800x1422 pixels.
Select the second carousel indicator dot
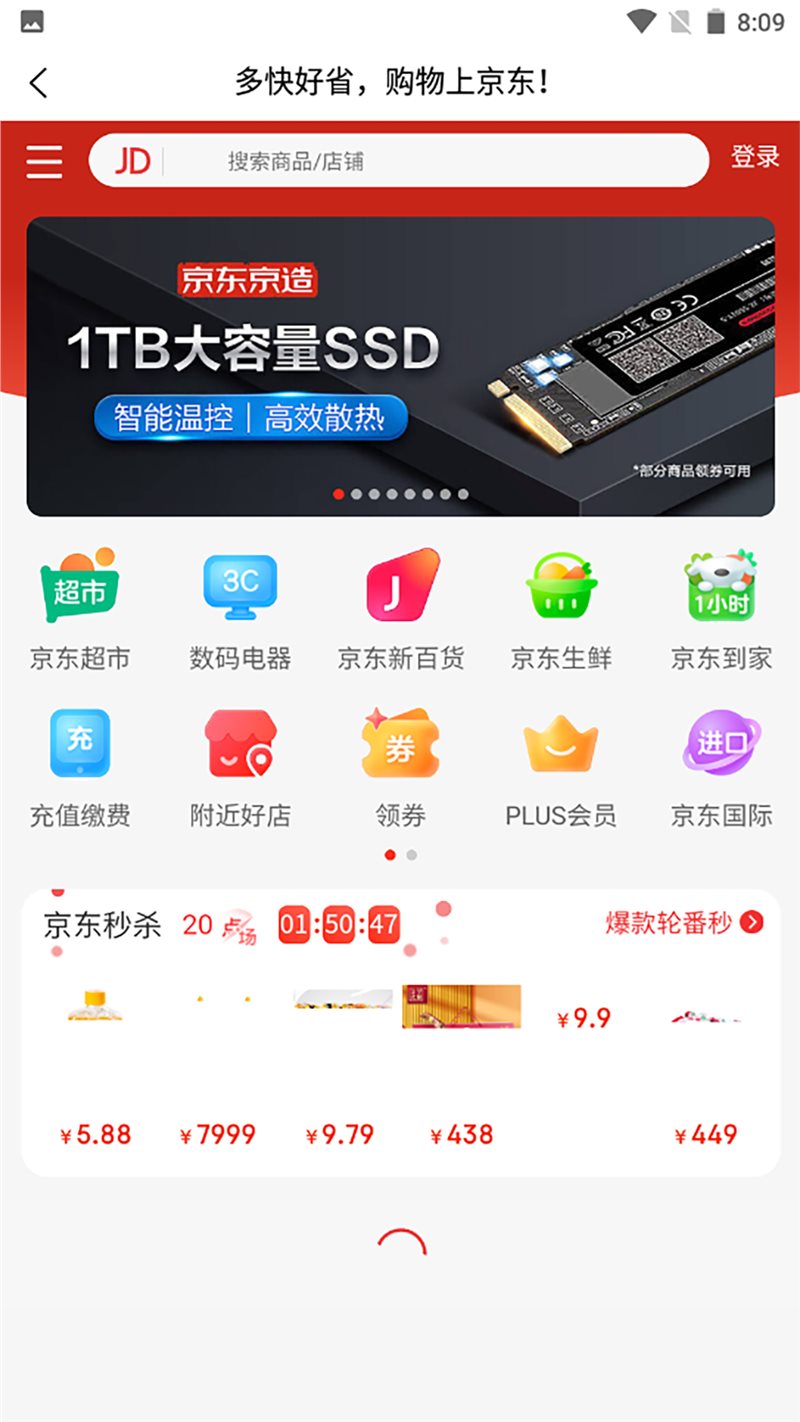pos(356,493)
